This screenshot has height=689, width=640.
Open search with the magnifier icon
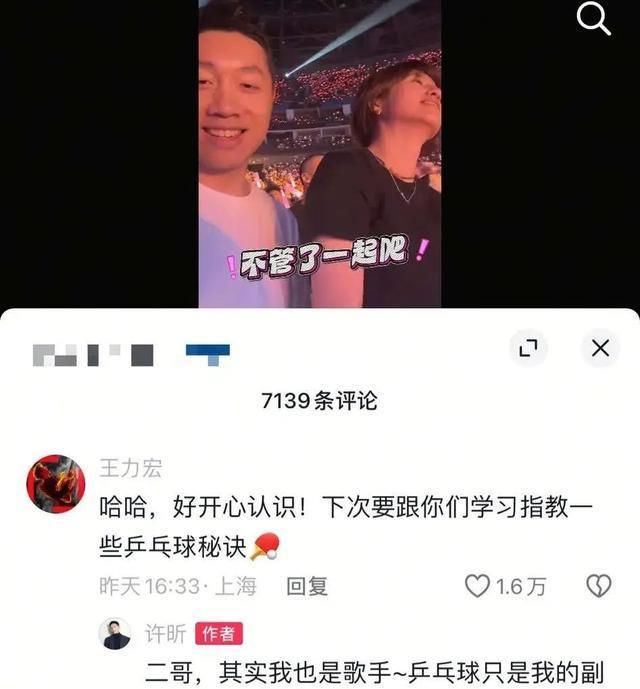click(594, 19)
